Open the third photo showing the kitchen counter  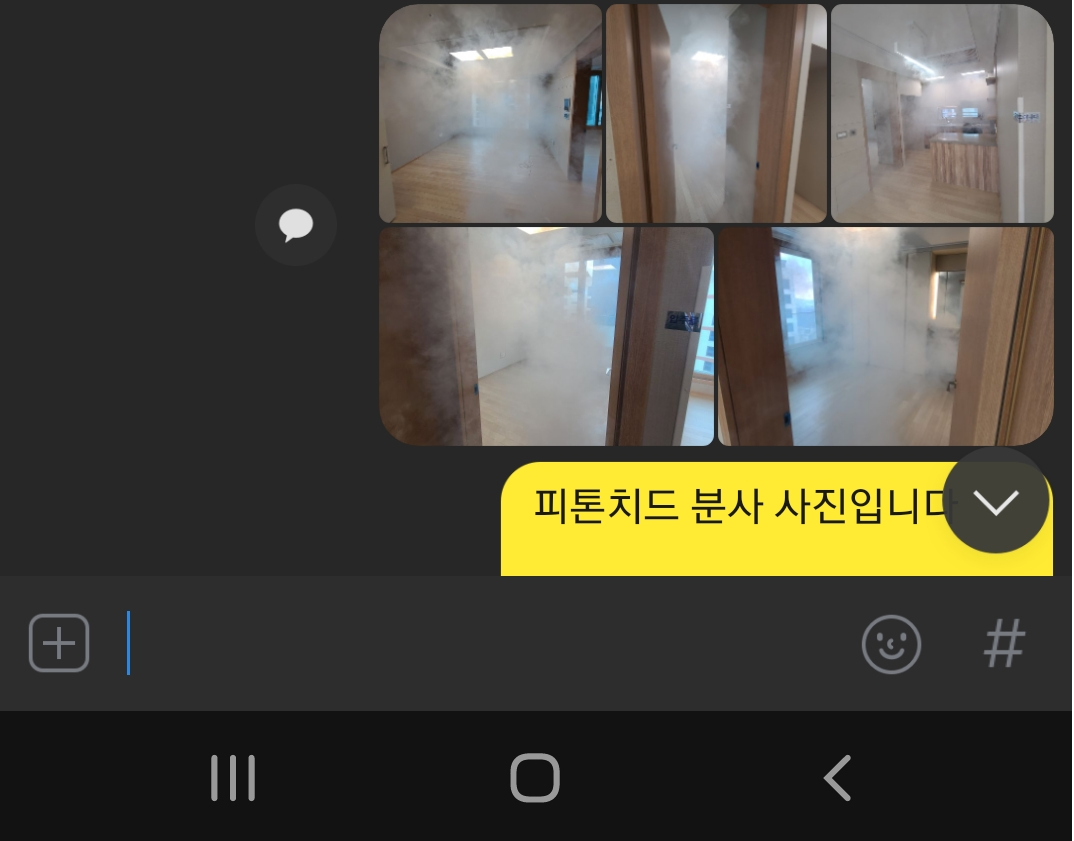click(942, 113)
